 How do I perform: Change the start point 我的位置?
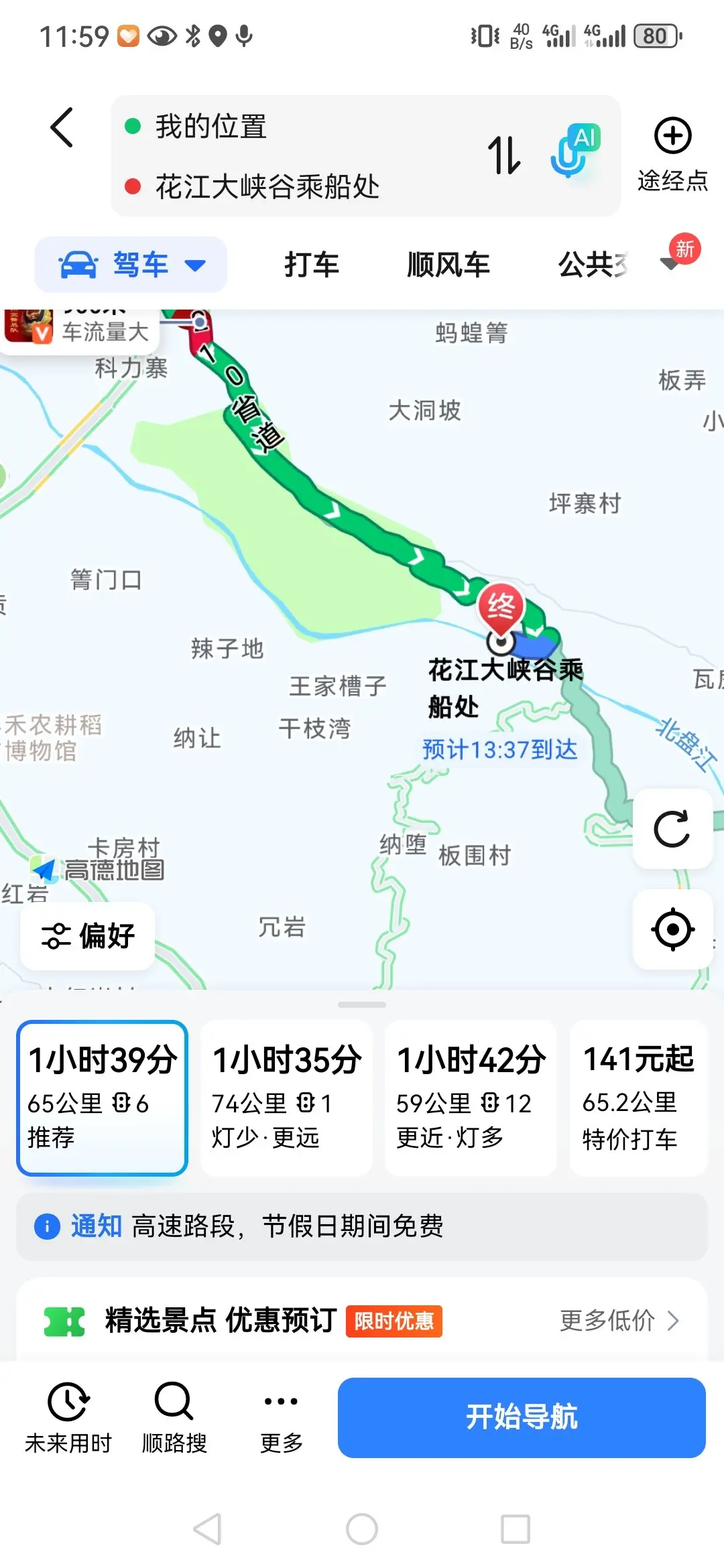210,126
